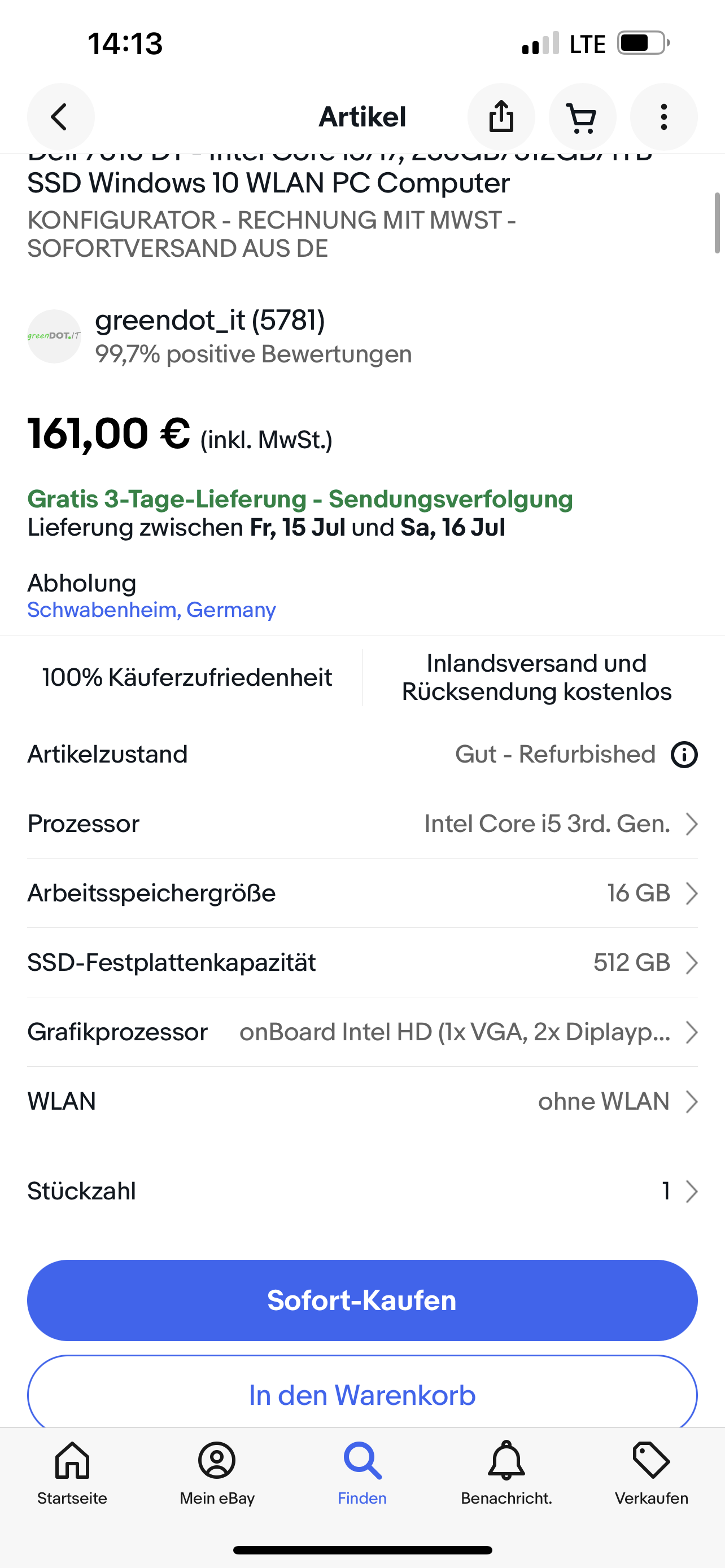Change the Prozessor option
This screenshot has height=1568, width=725.
pos(362,824)
